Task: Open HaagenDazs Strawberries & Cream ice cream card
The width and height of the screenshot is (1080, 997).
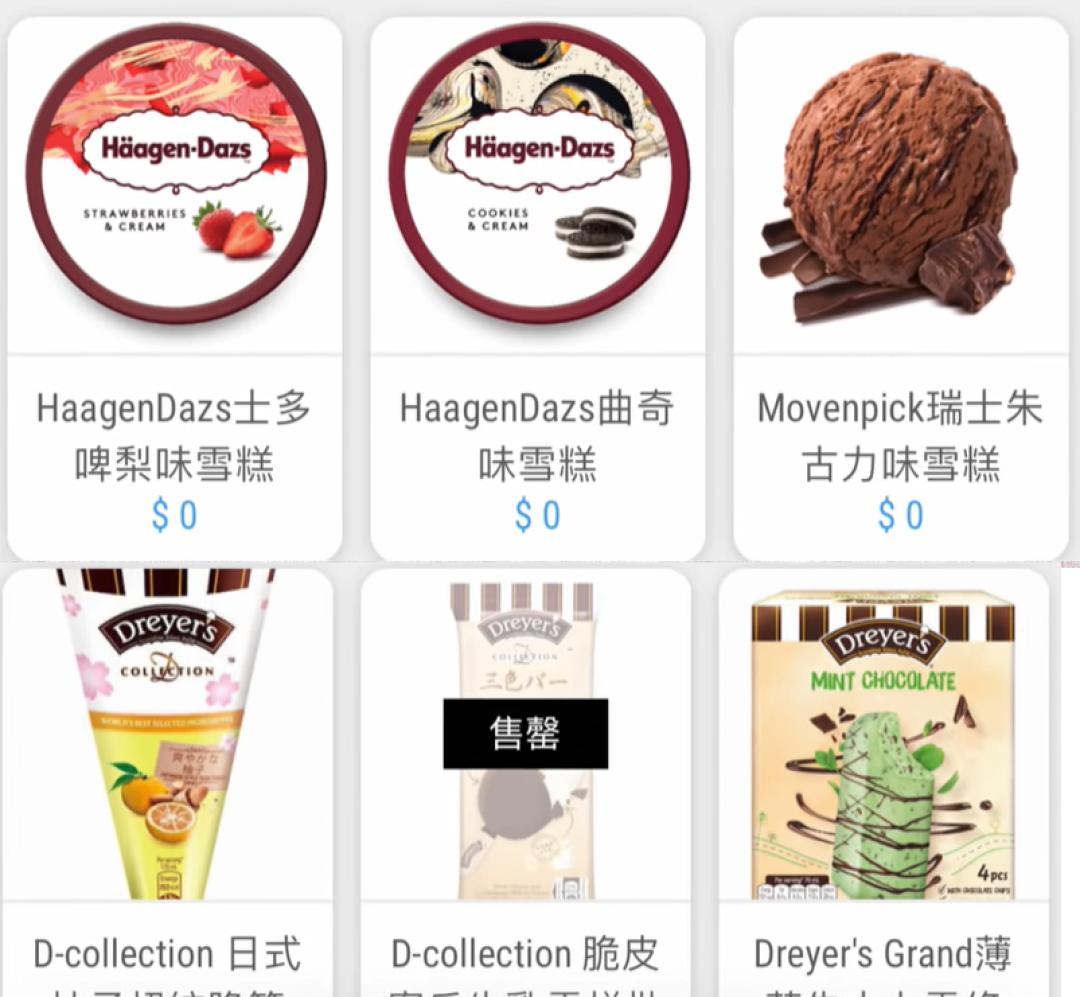Action: point(175,288)
